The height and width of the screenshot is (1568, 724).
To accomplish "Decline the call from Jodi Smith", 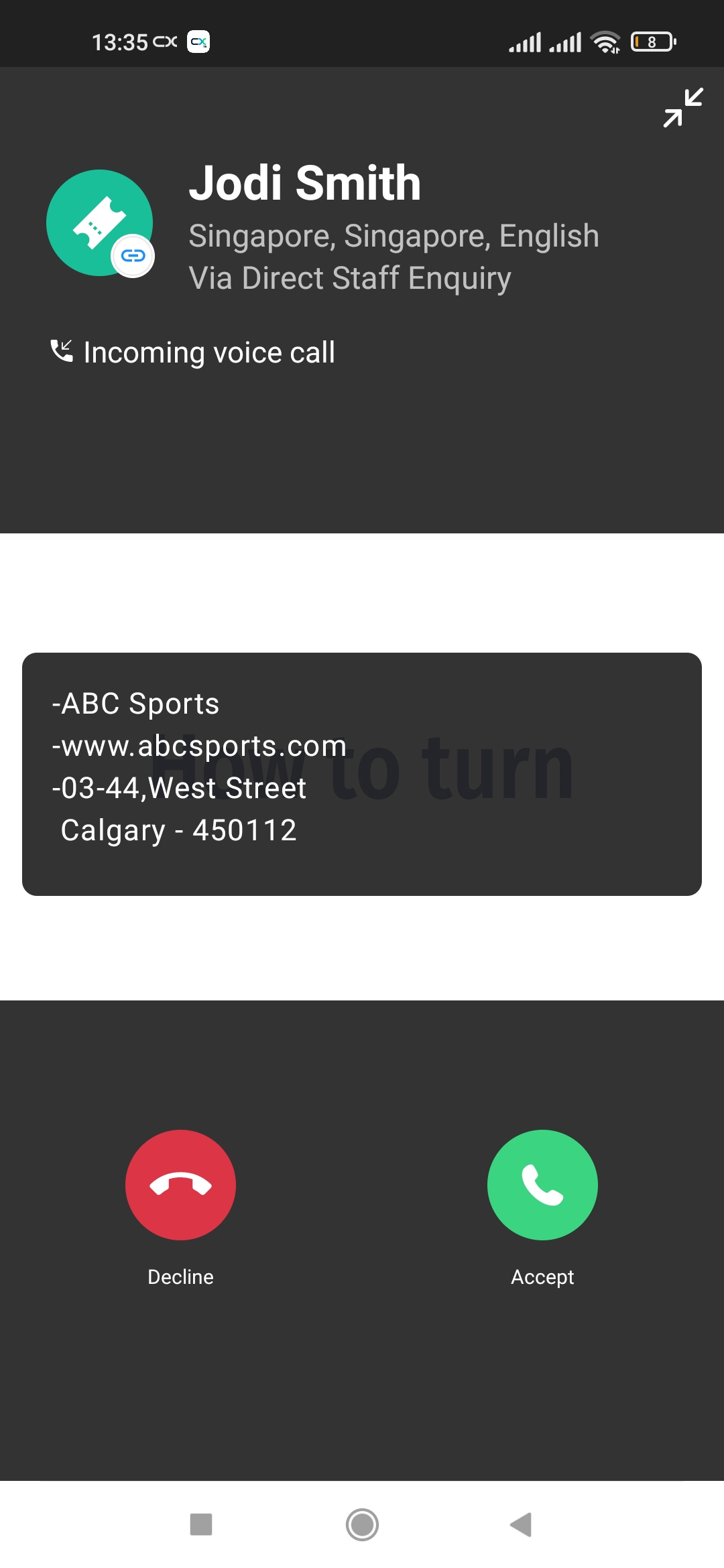I will [180, 1185].
